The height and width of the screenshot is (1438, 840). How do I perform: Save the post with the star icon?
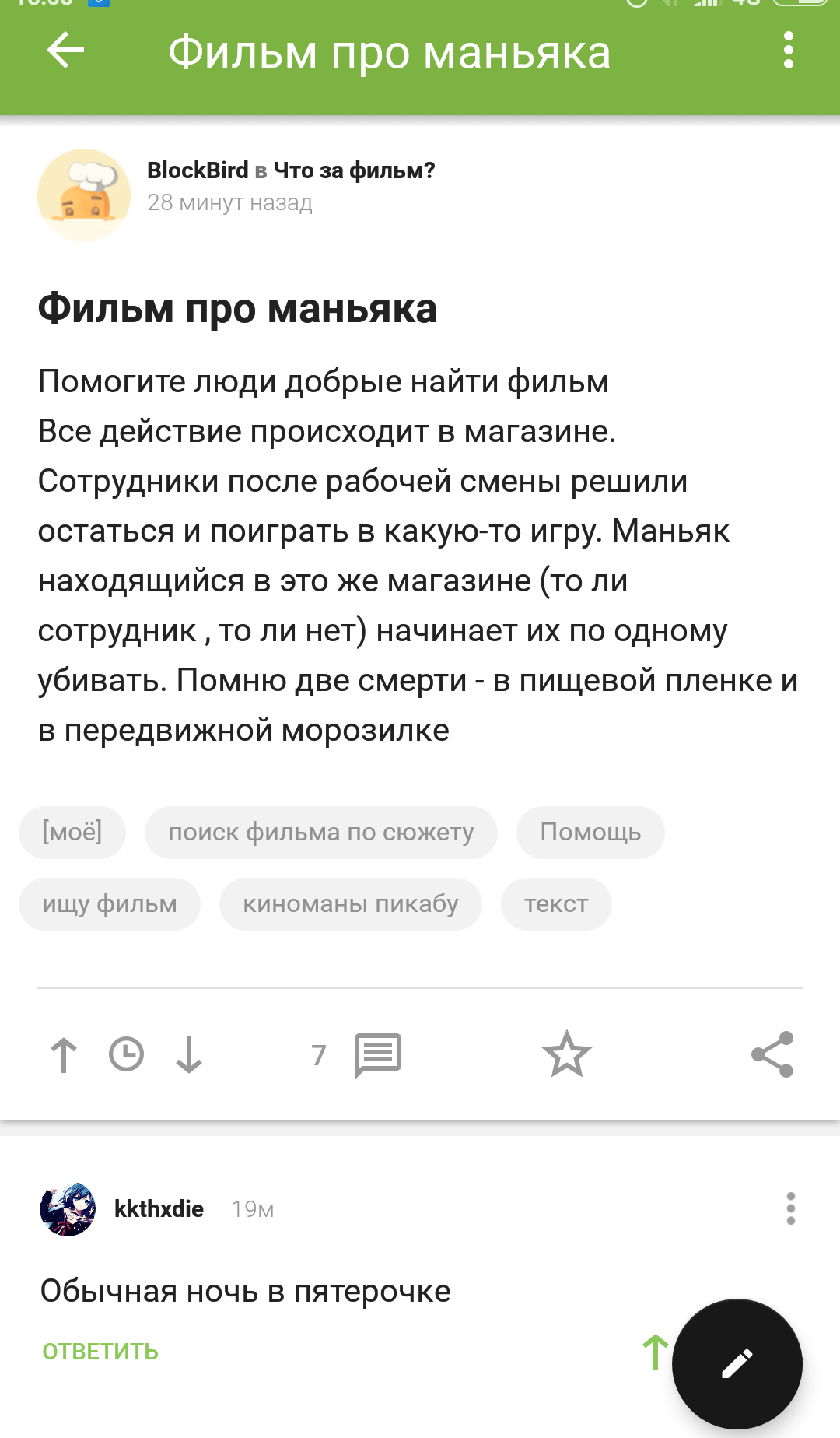[567, 1055]
